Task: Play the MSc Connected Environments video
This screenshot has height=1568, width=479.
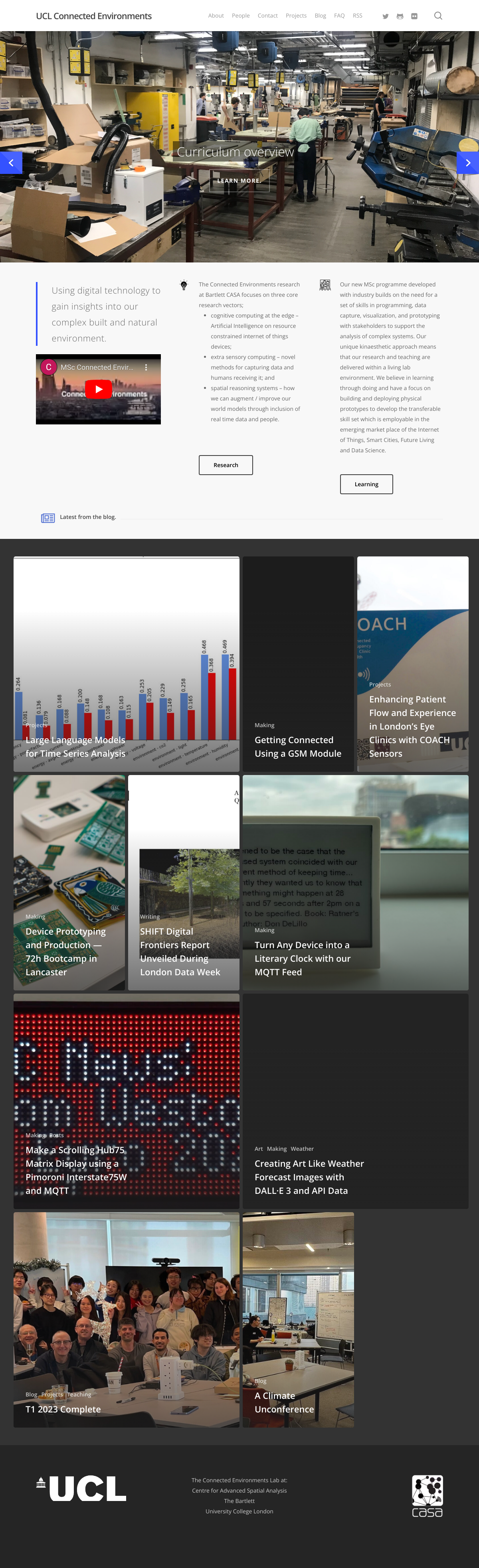Action: [98, 389]
